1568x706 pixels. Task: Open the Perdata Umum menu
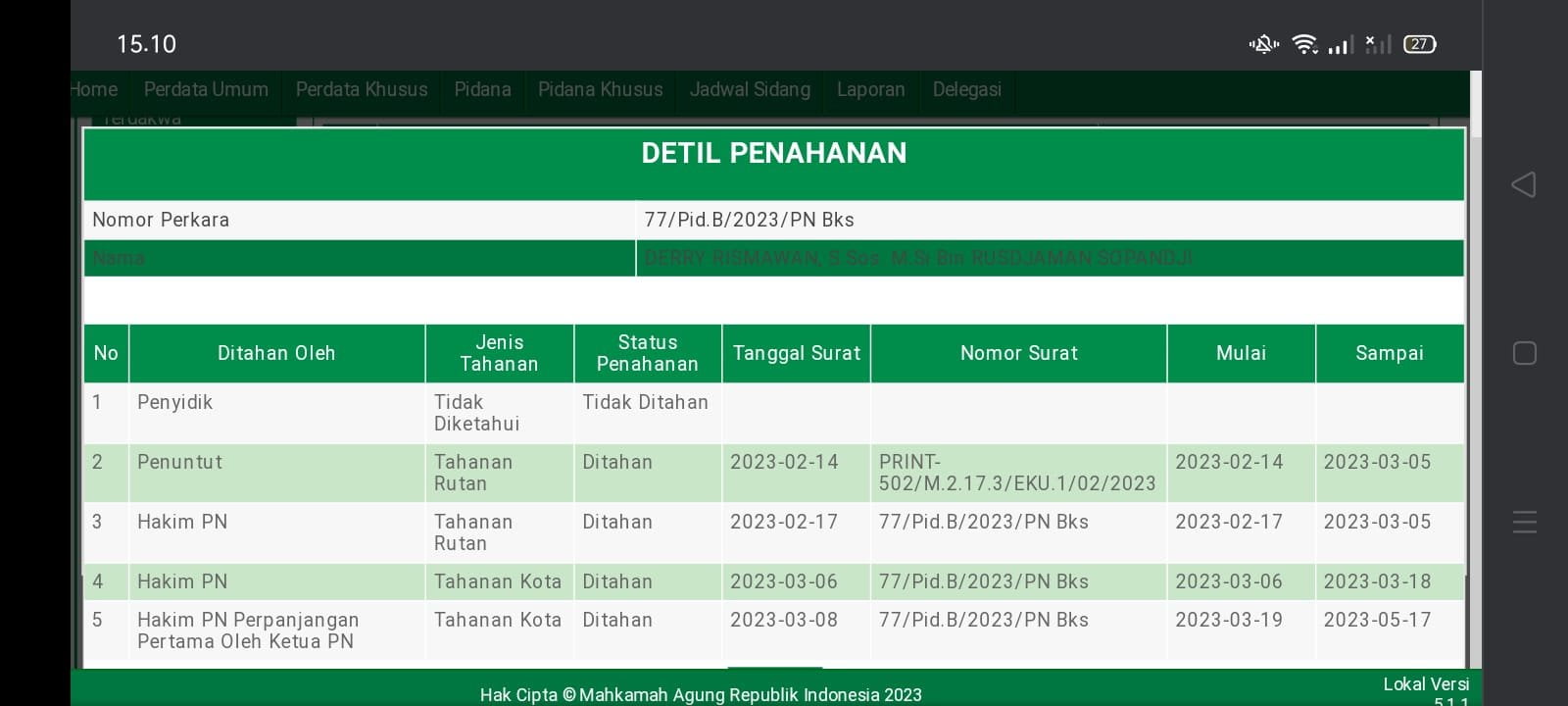click(x=206, y=90)
